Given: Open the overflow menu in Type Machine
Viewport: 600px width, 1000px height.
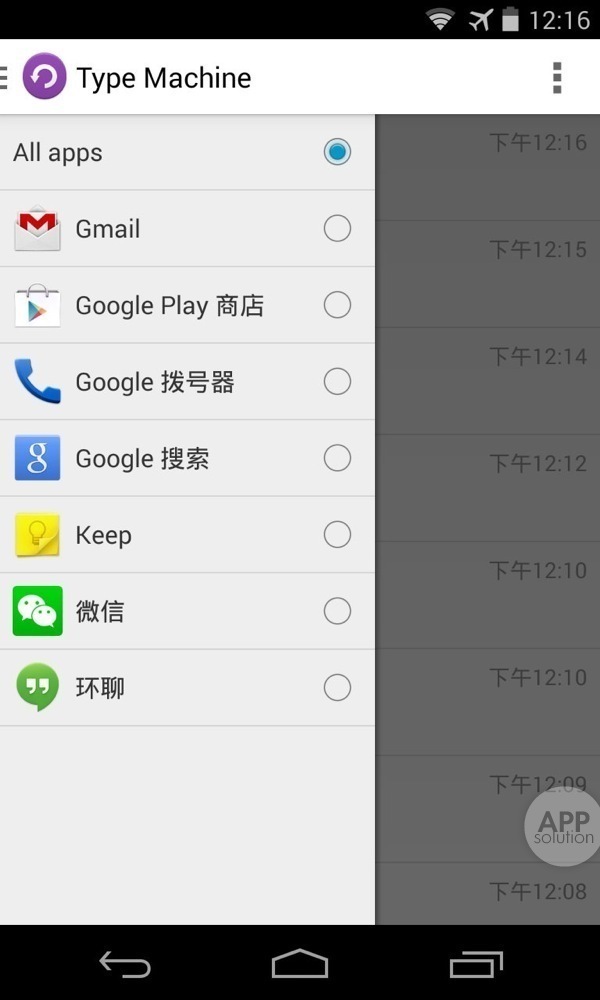Looking at the screenshot, I should click(557, 77).
